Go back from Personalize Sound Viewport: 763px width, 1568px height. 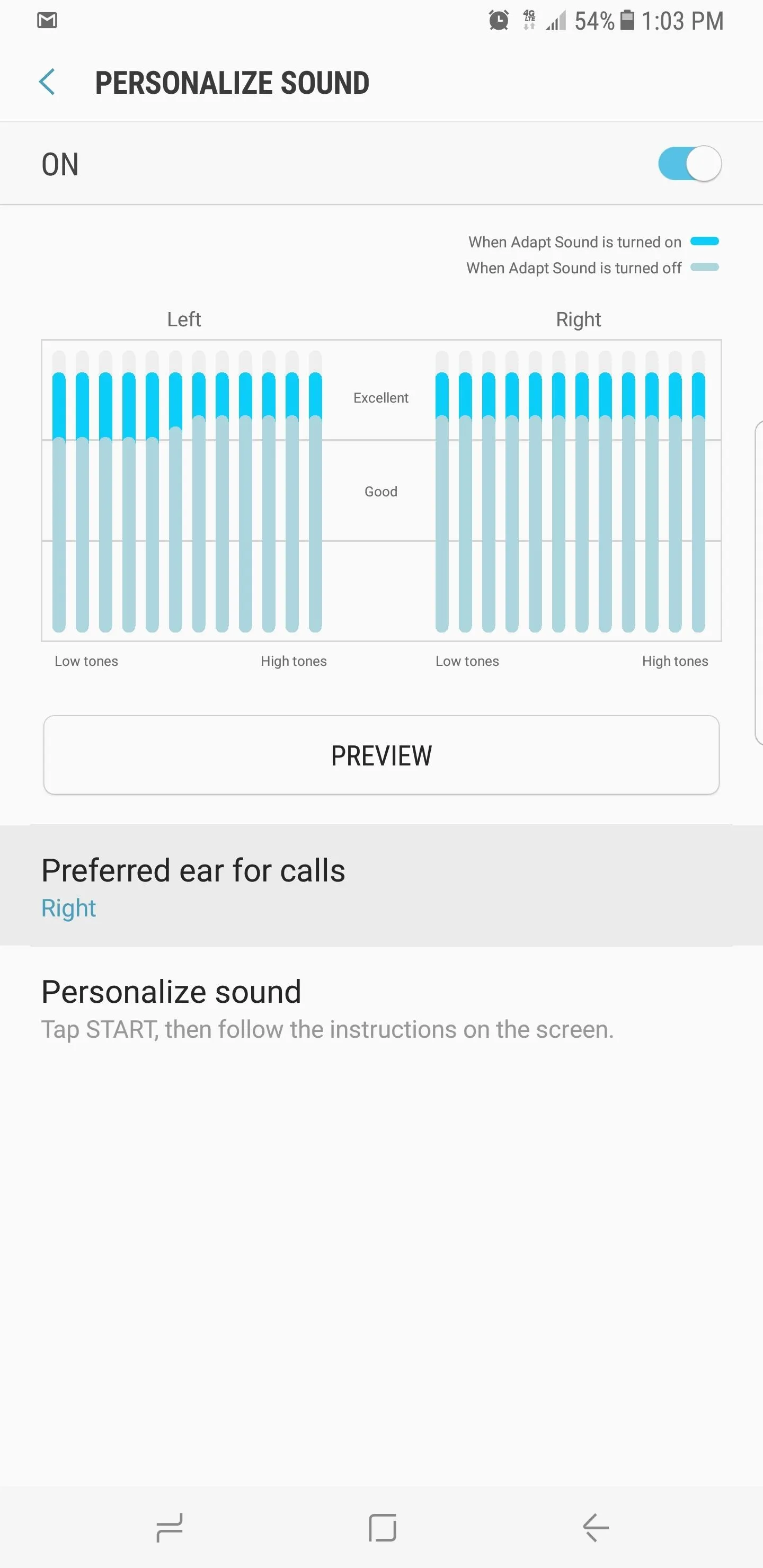[47, 82]
